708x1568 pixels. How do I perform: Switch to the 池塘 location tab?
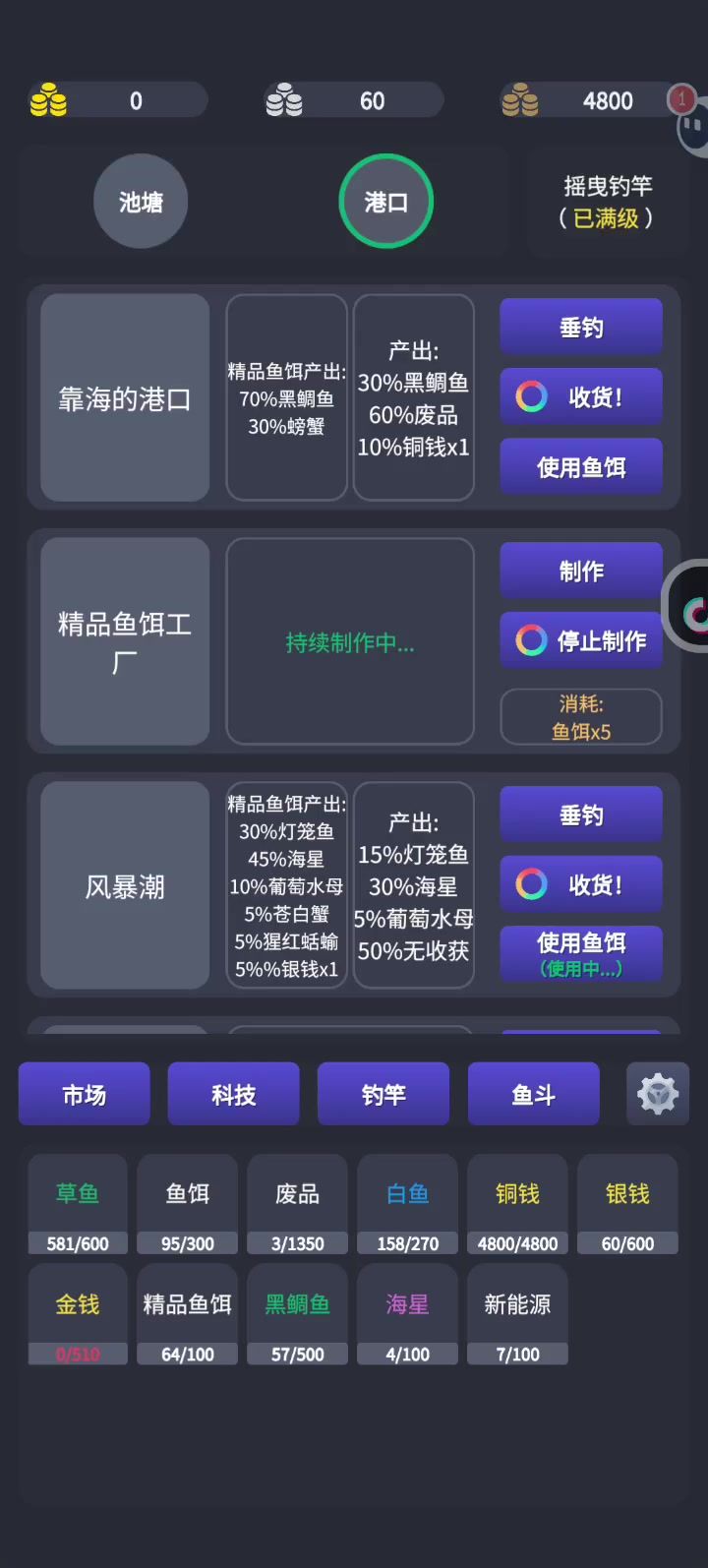point(141,202)
